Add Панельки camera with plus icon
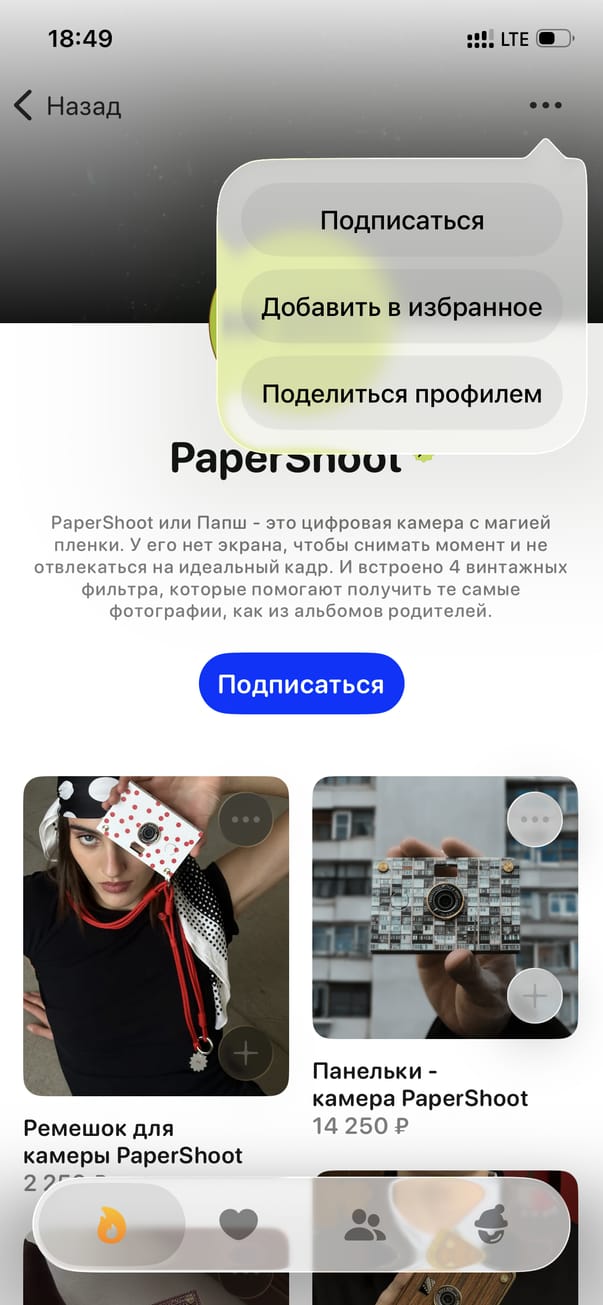603x1305 pixels. point(535,996)
